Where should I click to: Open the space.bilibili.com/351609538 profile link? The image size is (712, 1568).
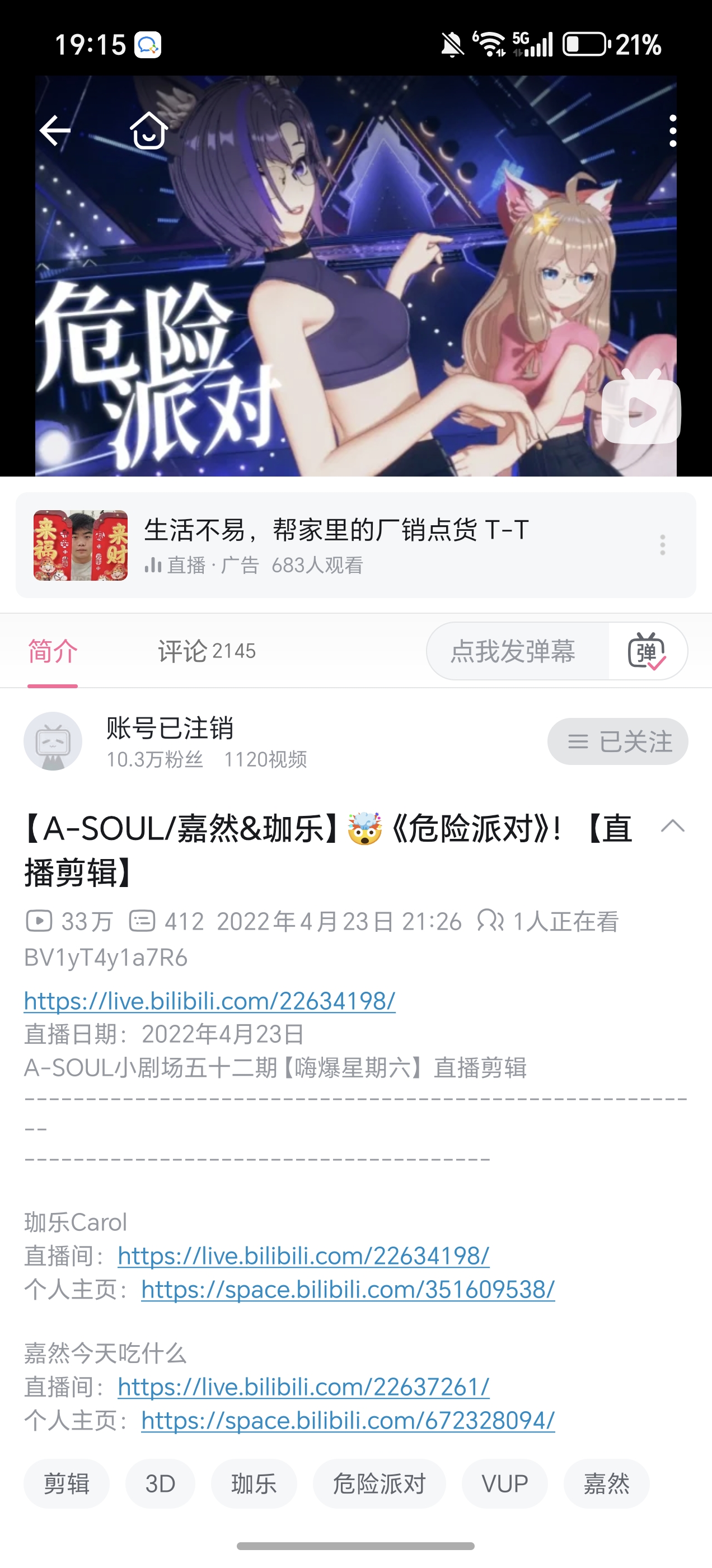[348, 1289]
